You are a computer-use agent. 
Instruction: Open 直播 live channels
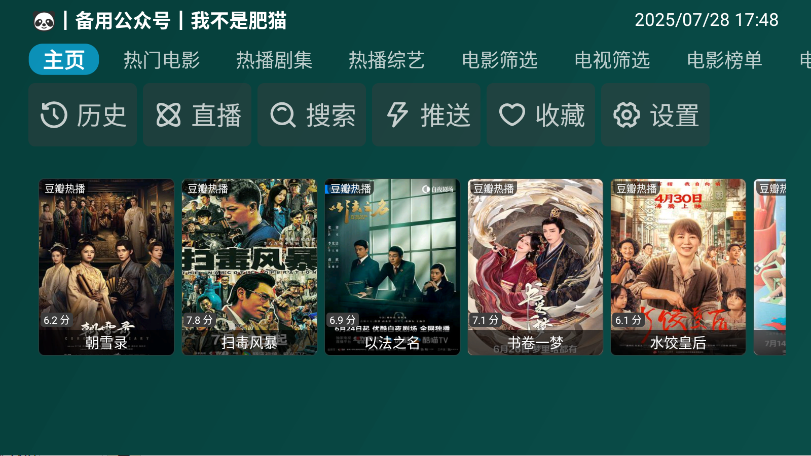[197, 115]
